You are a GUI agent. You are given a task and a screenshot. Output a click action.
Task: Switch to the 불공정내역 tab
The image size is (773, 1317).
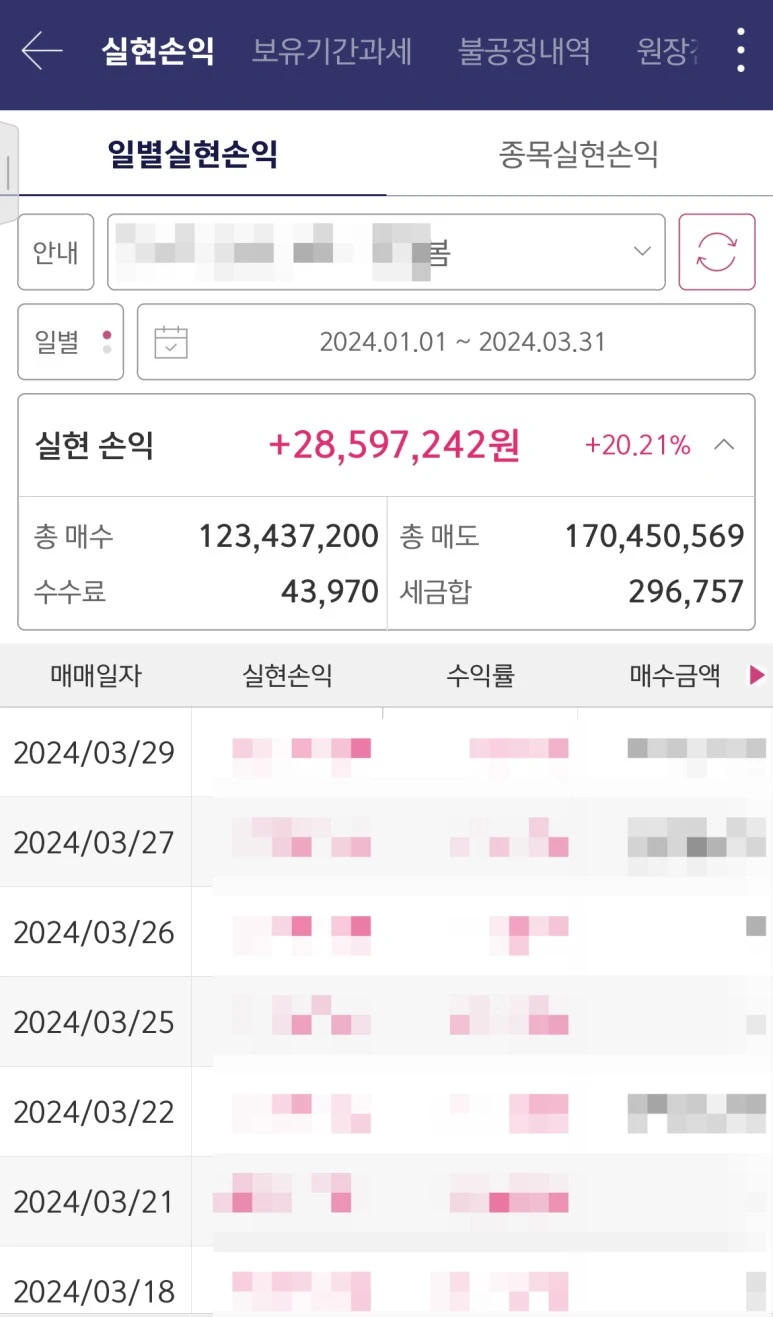tap(524, 50)
